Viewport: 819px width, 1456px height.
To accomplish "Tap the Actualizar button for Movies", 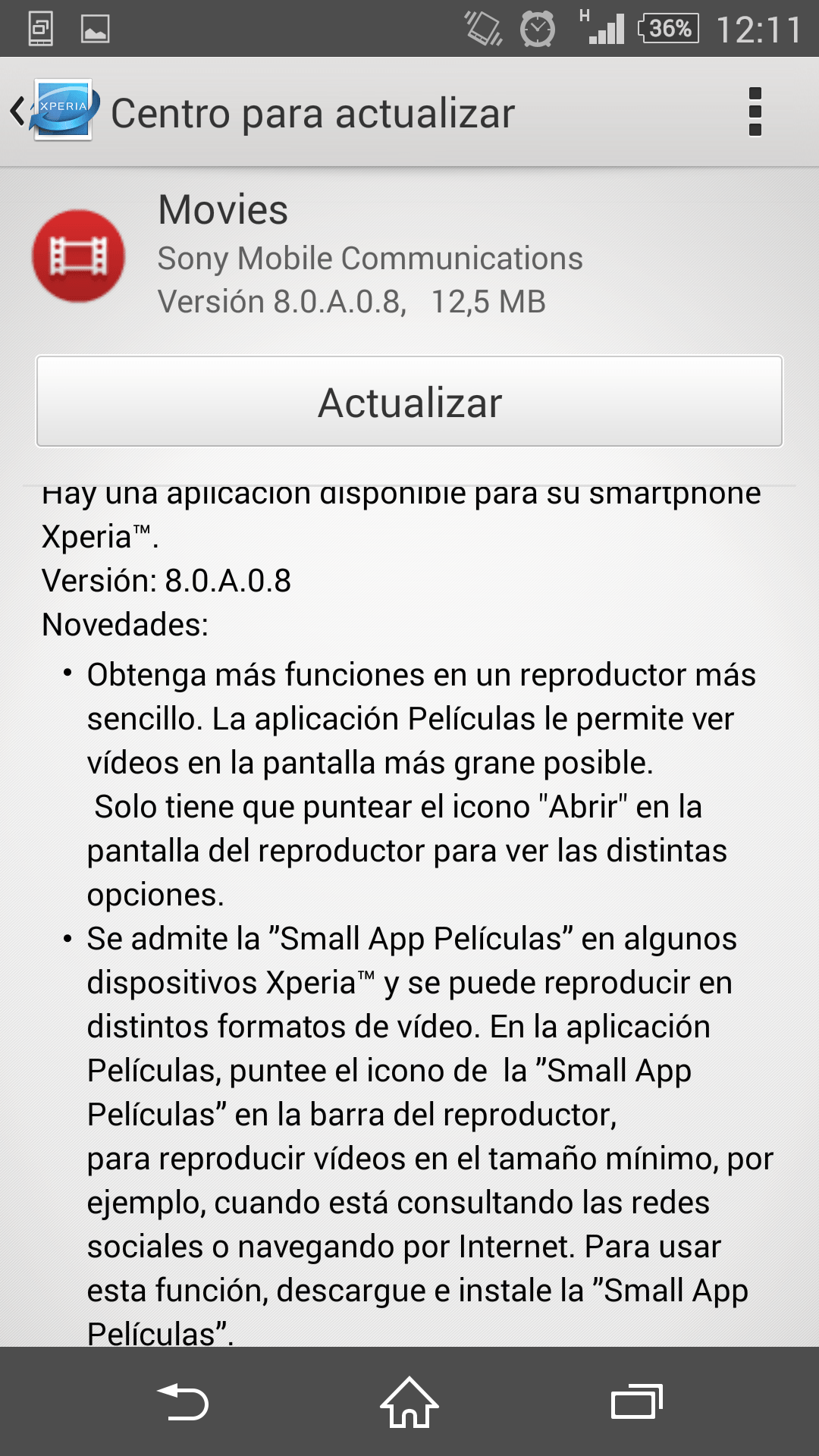I will [409, 402].
